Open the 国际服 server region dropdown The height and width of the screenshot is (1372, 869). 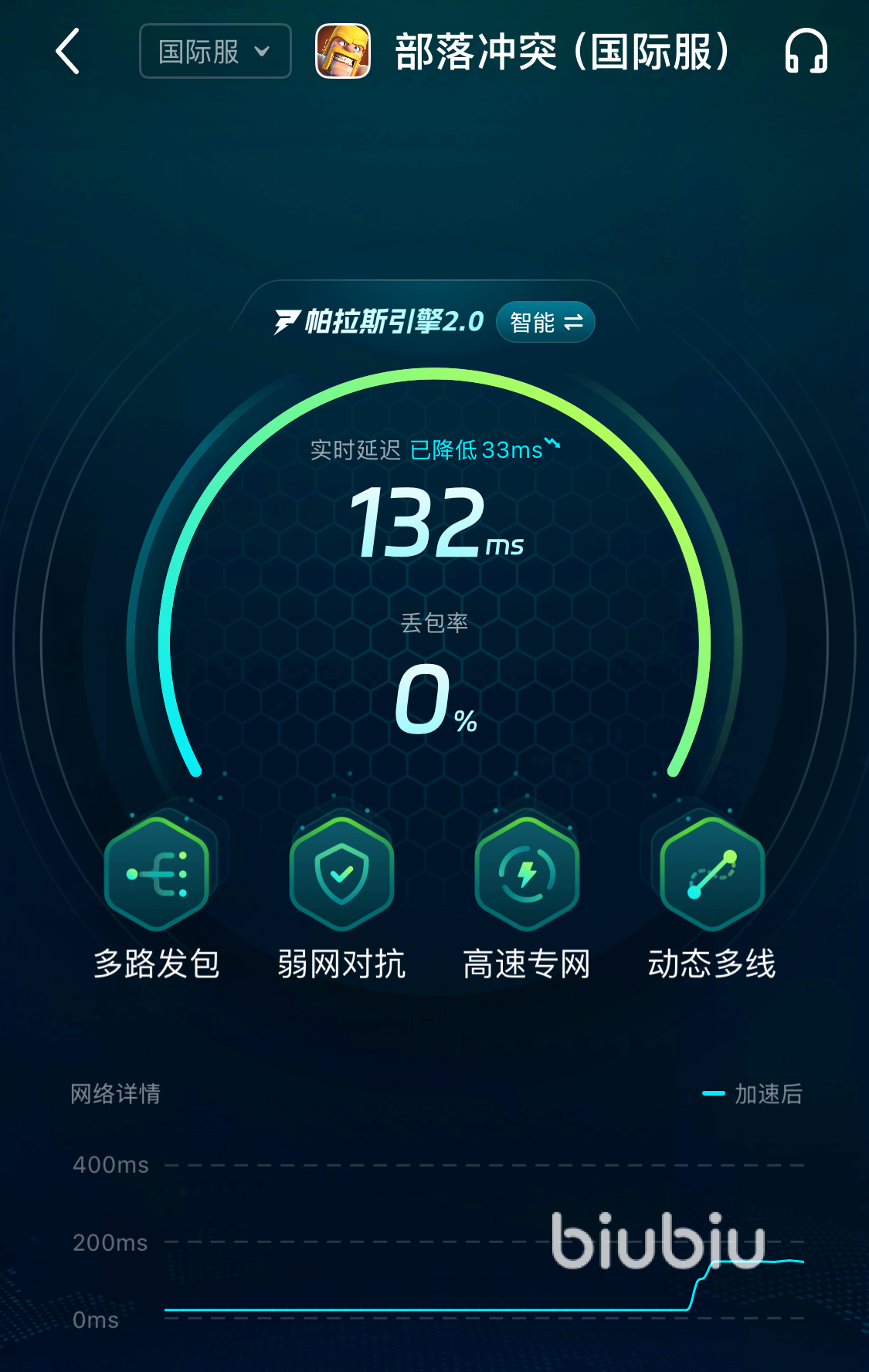215,51
